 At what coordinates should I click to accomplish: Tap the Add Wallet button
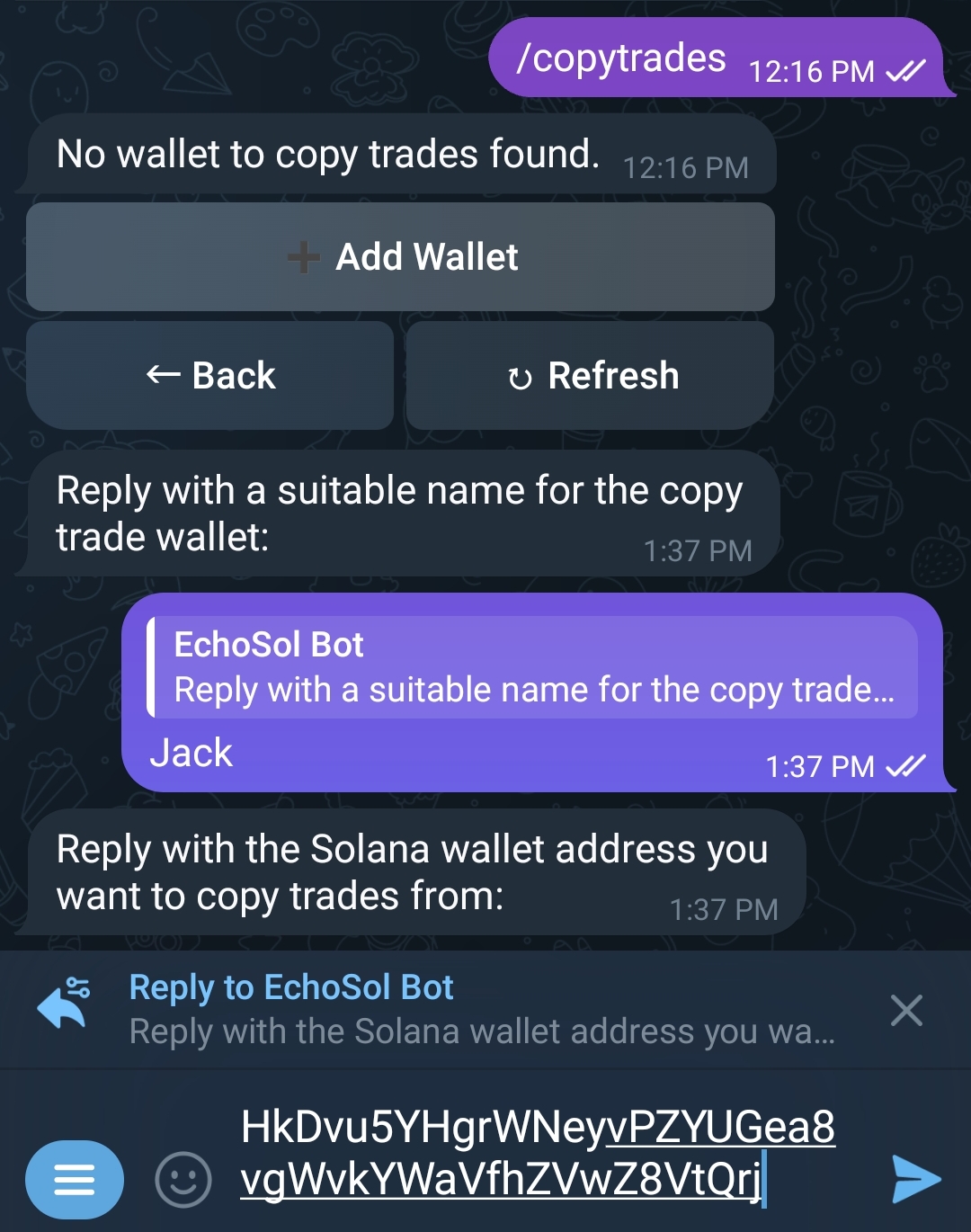(x=401, y=257)
